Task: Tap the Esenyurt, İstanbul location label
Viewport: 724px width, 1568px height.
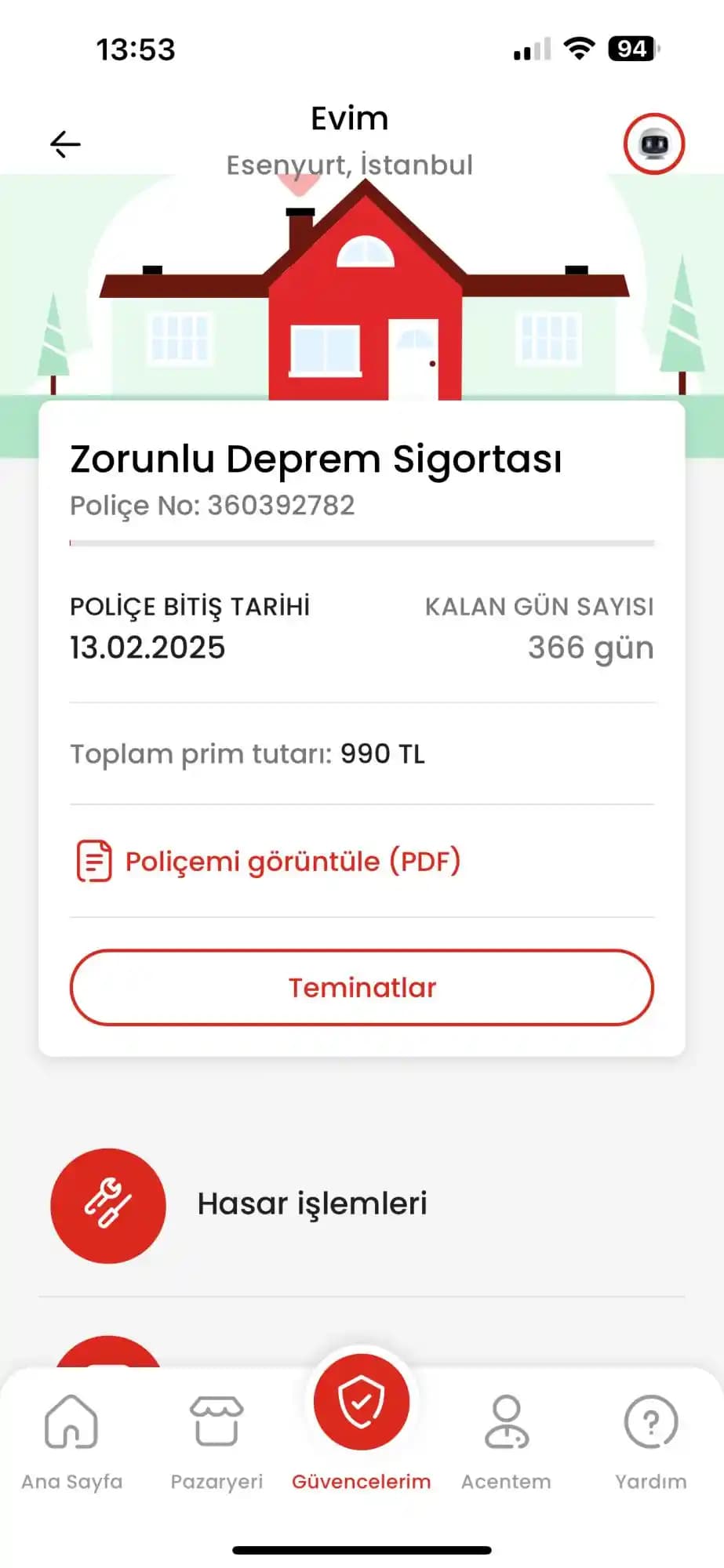Action: point(349,165)
